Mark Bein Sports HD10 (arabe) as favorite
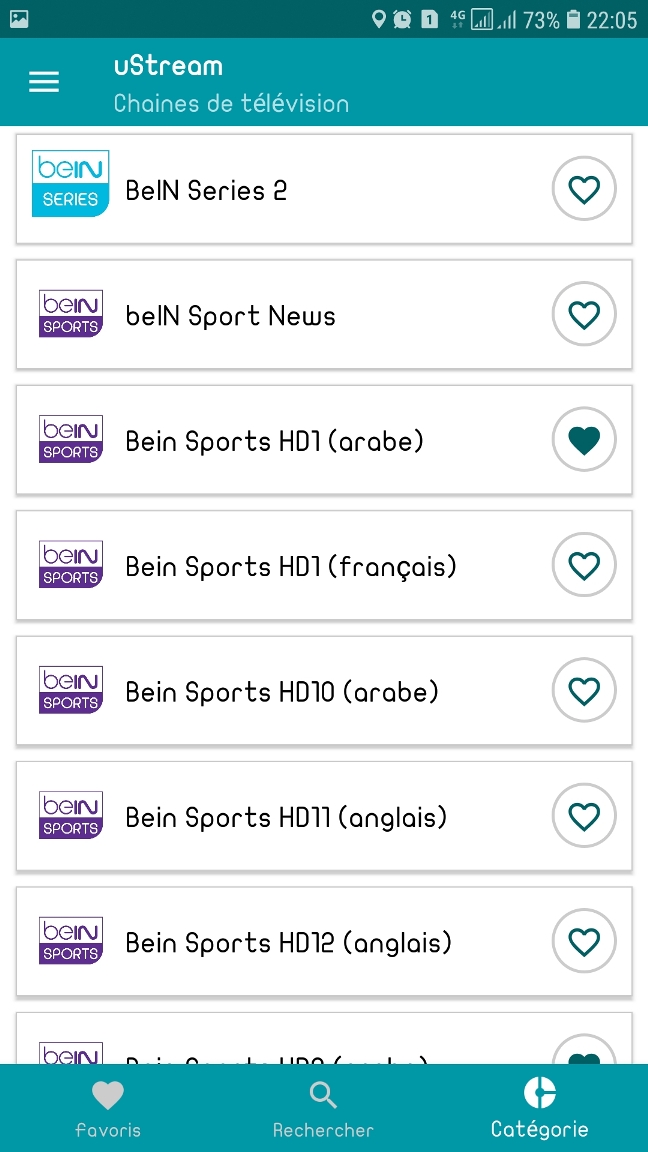The image size is (648, 1152). tap(584, 690)
